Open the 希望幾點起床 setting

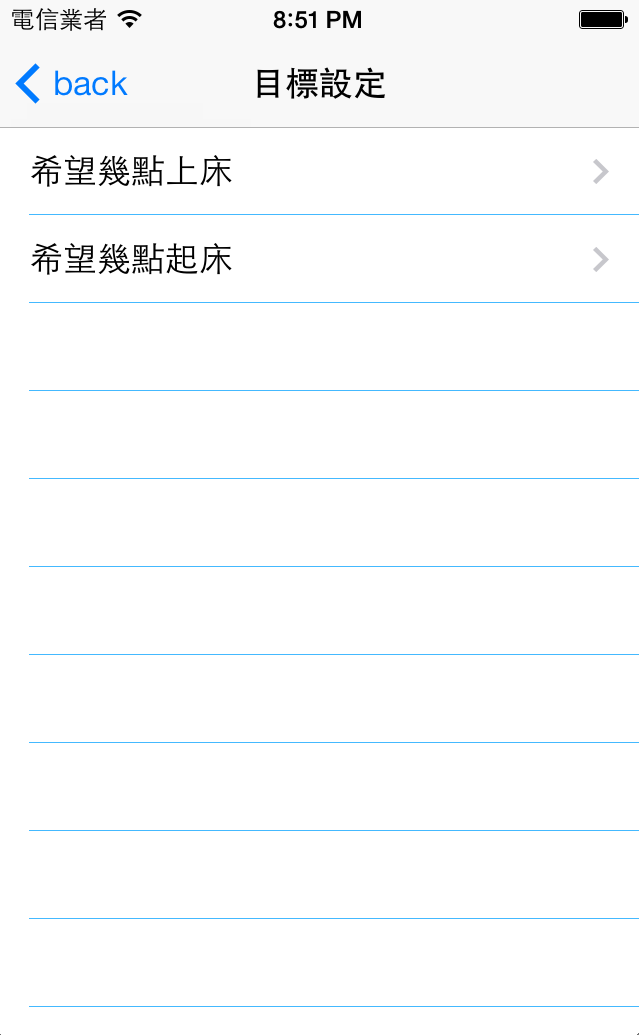tap(319, 260)
